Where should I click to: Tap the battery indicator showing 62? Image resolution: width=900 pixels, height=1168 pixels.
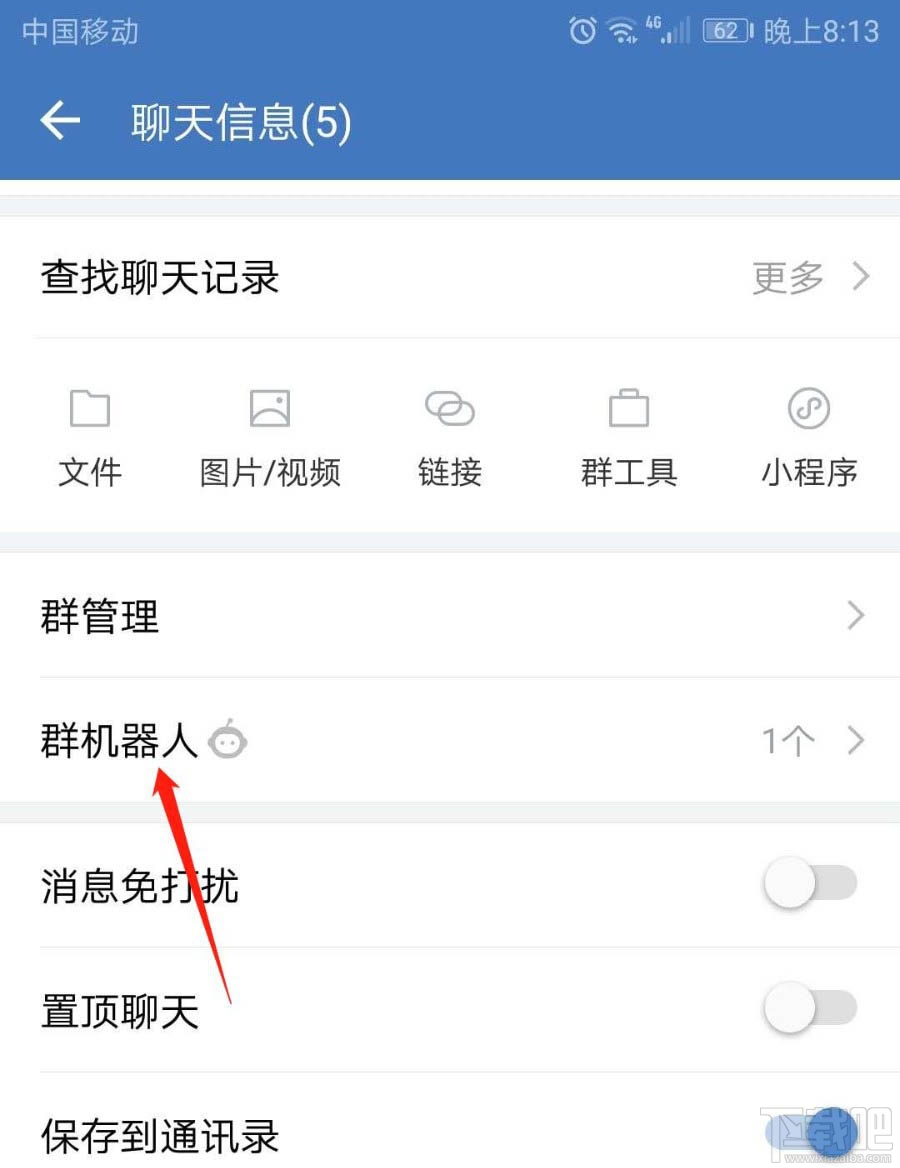(x=726, y=32)
